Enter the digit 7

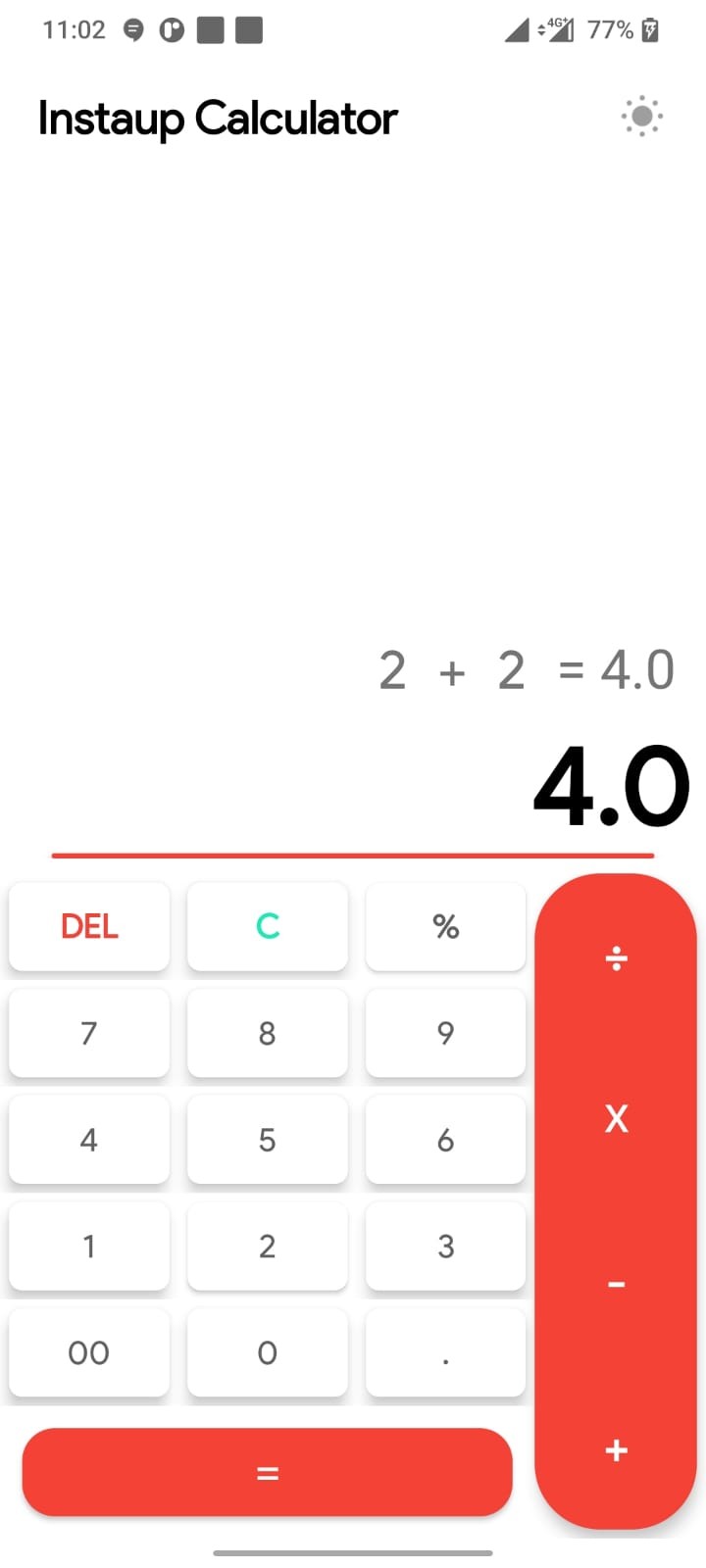tap(89, 1033)
